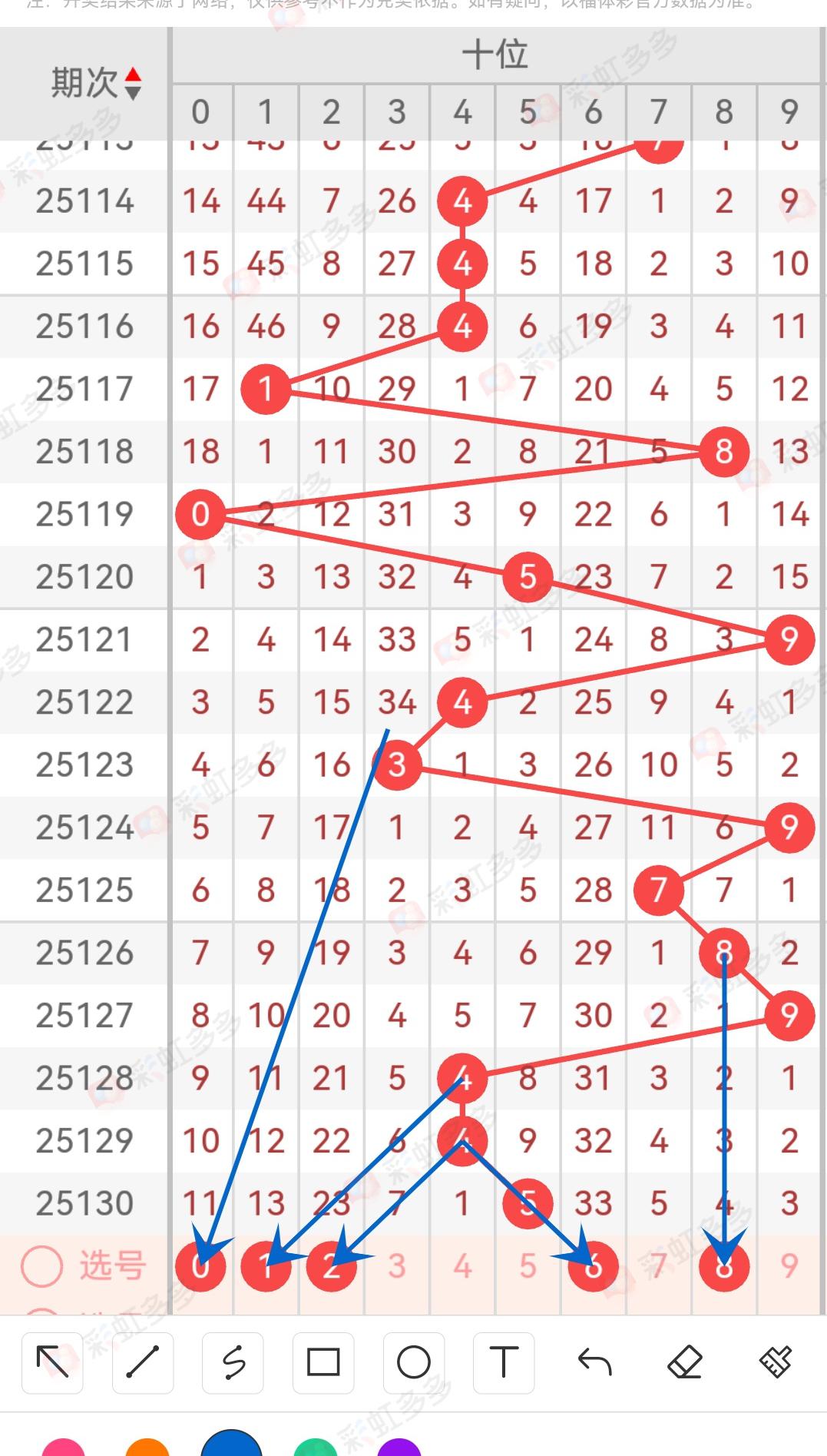
Task: Select the circle shape tool
Action: (x=414, y=1363)
